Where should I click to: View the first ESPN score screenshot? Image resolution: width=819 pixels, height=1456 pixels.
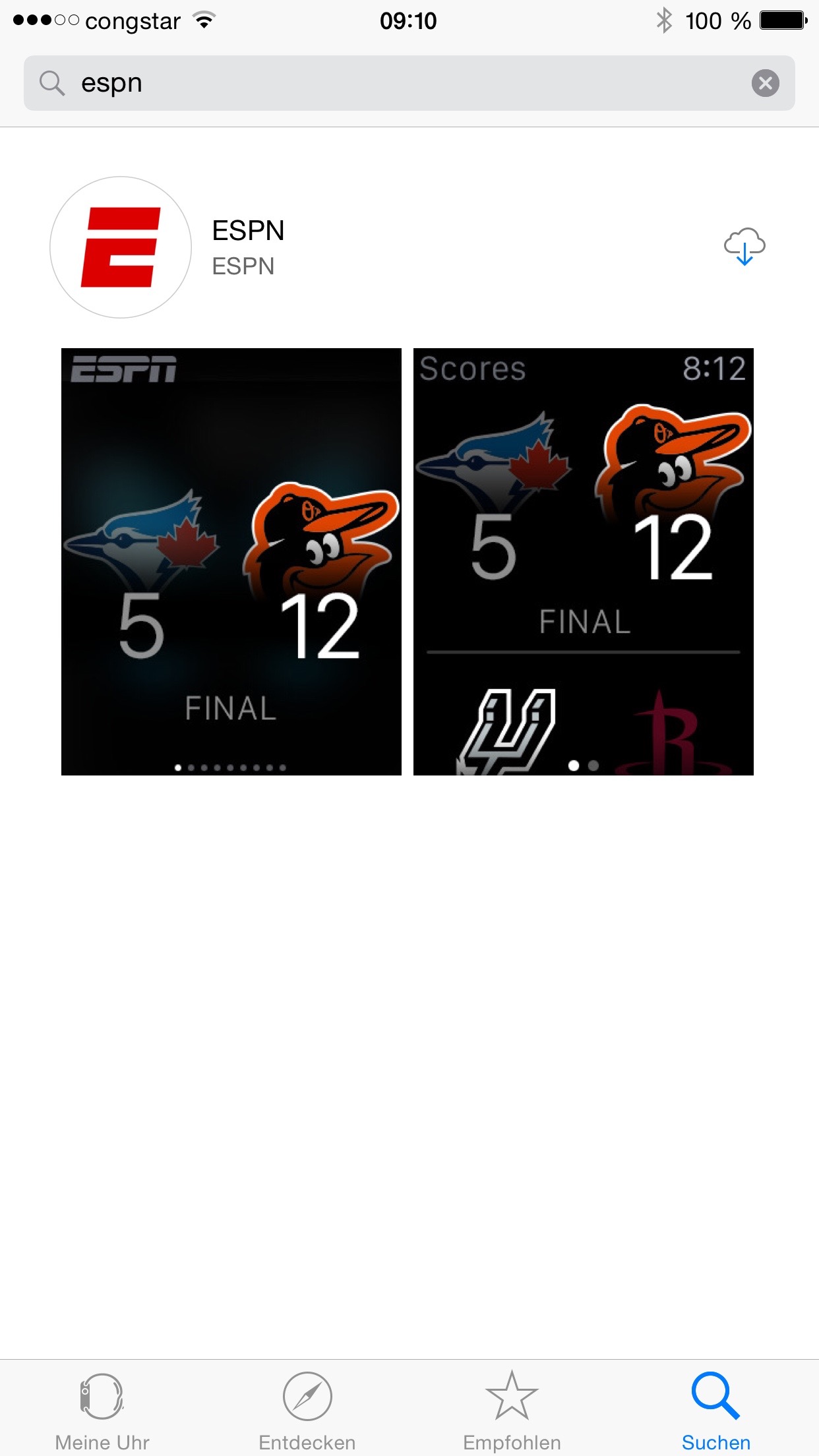pyautogui.click(x=231, y=561)
